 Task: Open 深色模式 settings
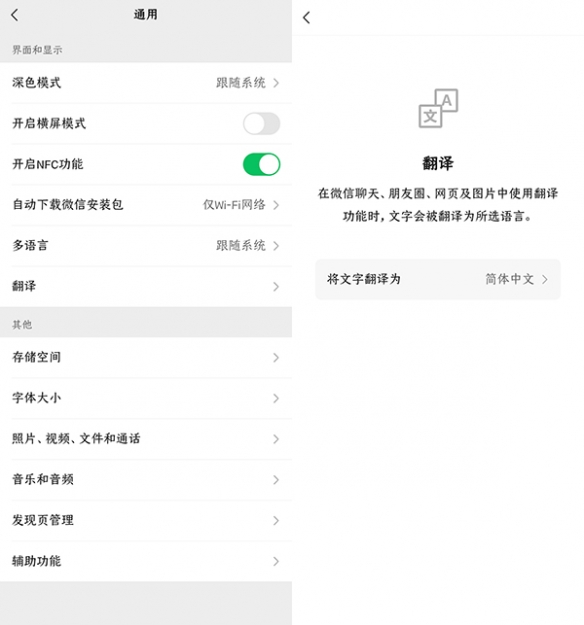(146, 83)
